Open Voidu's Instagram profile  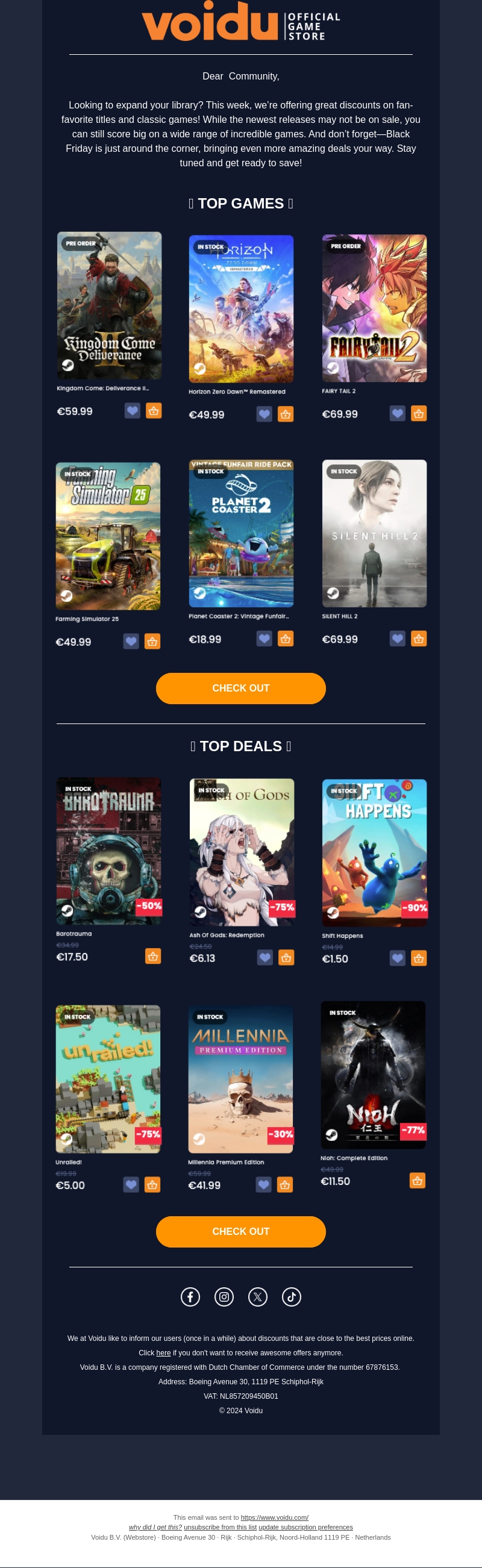coord(224,1297)
